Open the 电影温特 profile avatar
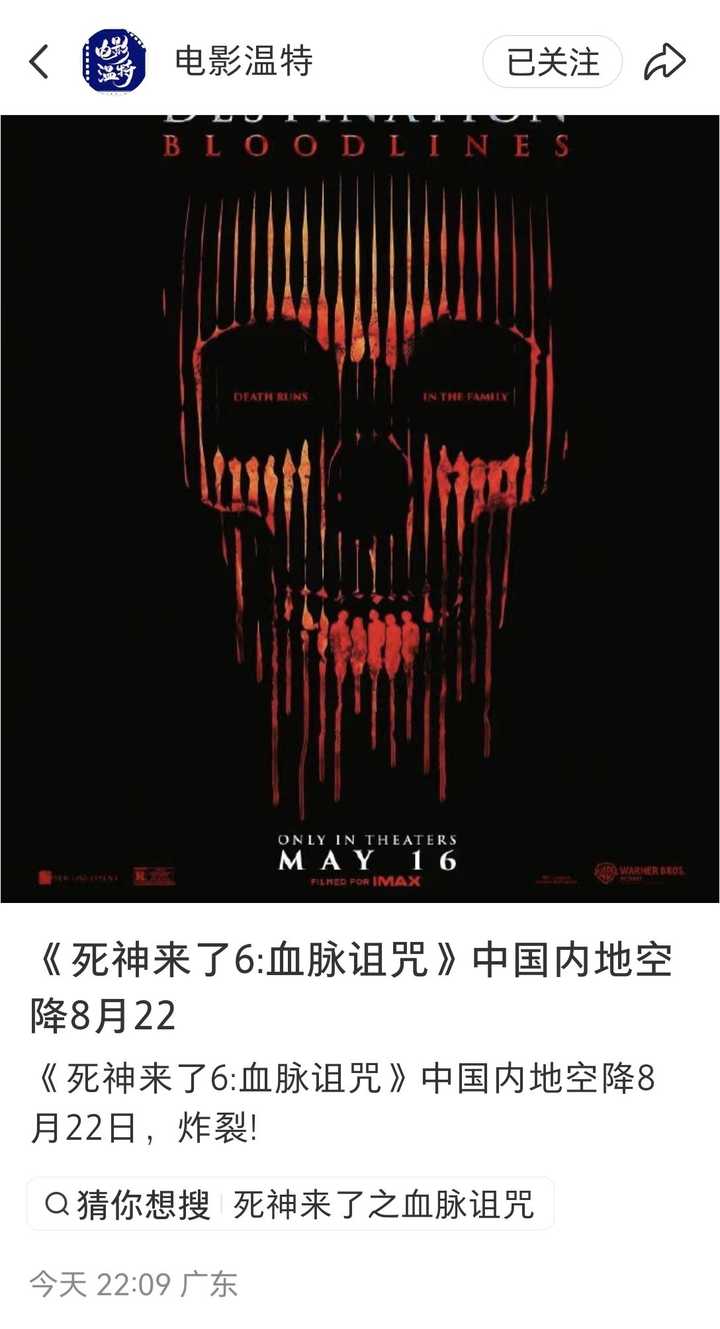The width and height of the screenshot is (720, 1329). point(114,62)
